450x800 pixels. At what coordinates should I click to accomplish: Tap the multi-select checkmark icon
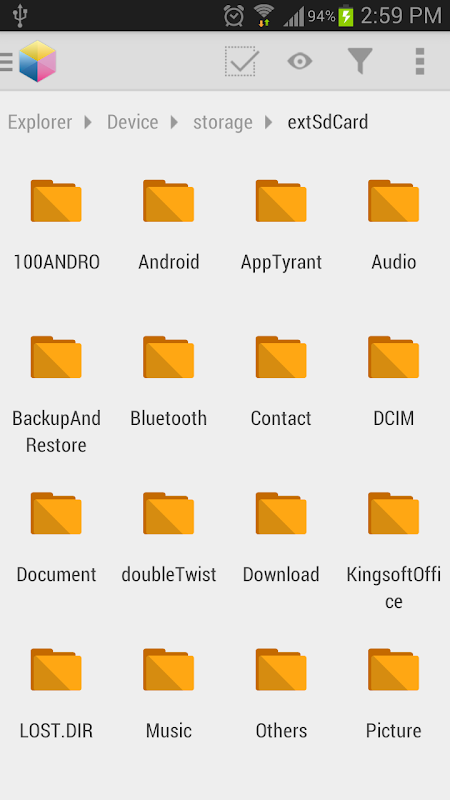click(241, 61)
